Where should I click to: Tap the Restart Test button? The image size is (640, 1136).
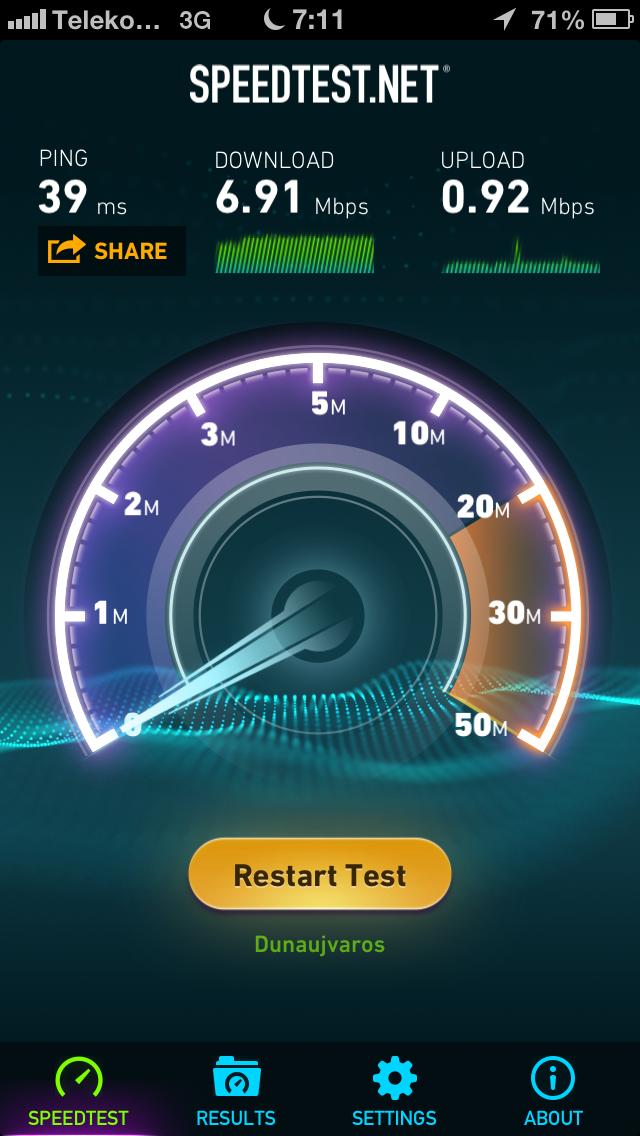click(320, 874)
